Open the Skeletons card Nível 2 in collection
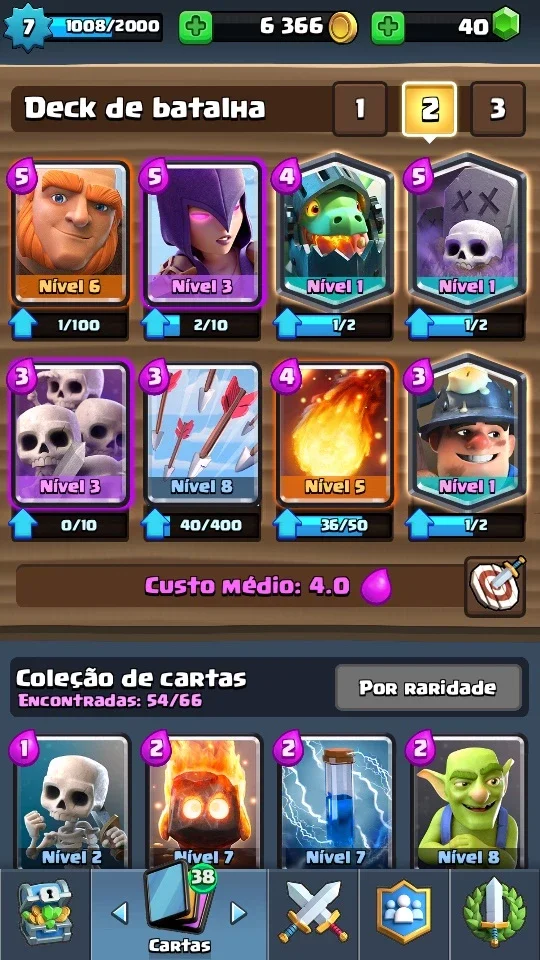540x960 pixels. point(70,801)
